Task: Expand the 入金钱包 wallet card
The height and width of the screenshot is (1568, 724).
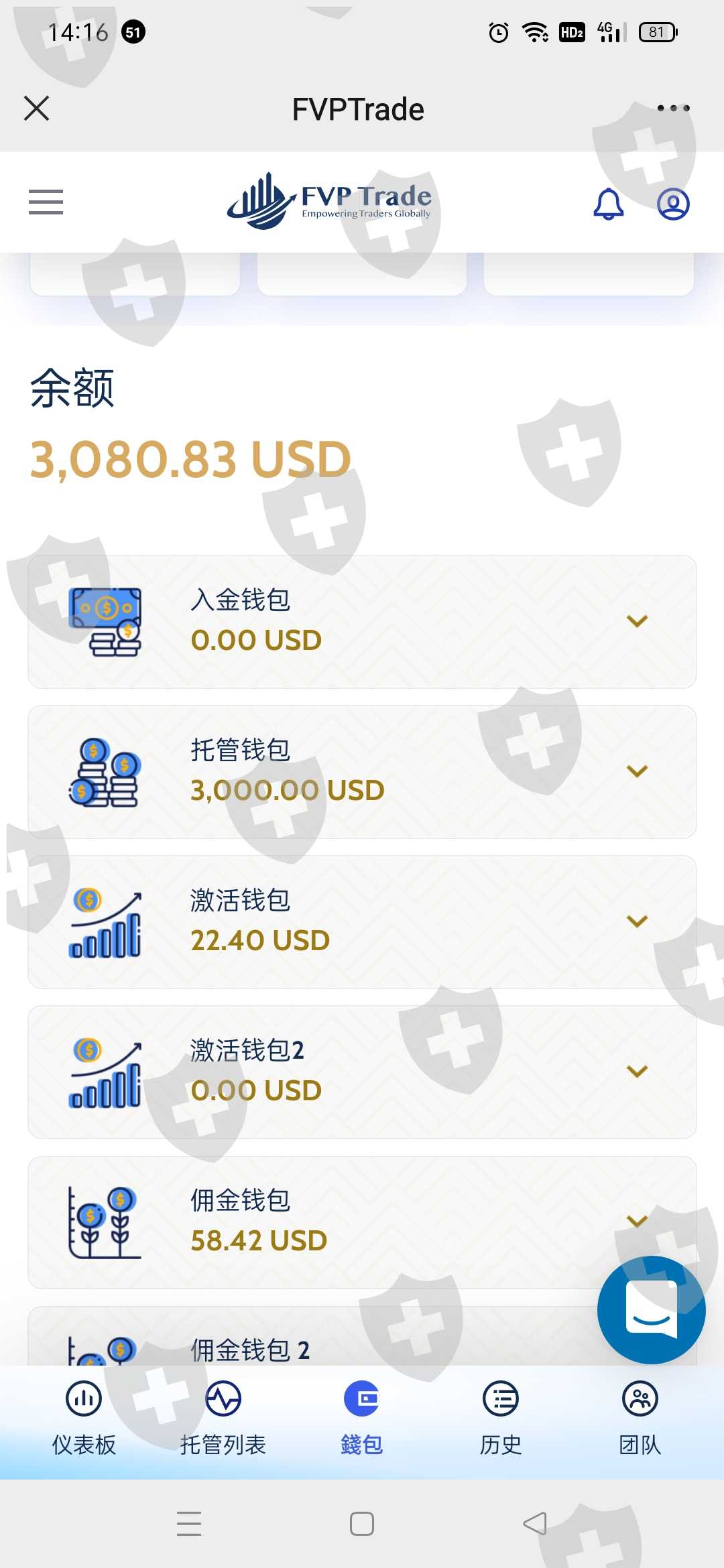Action: (x=362, y=621)
